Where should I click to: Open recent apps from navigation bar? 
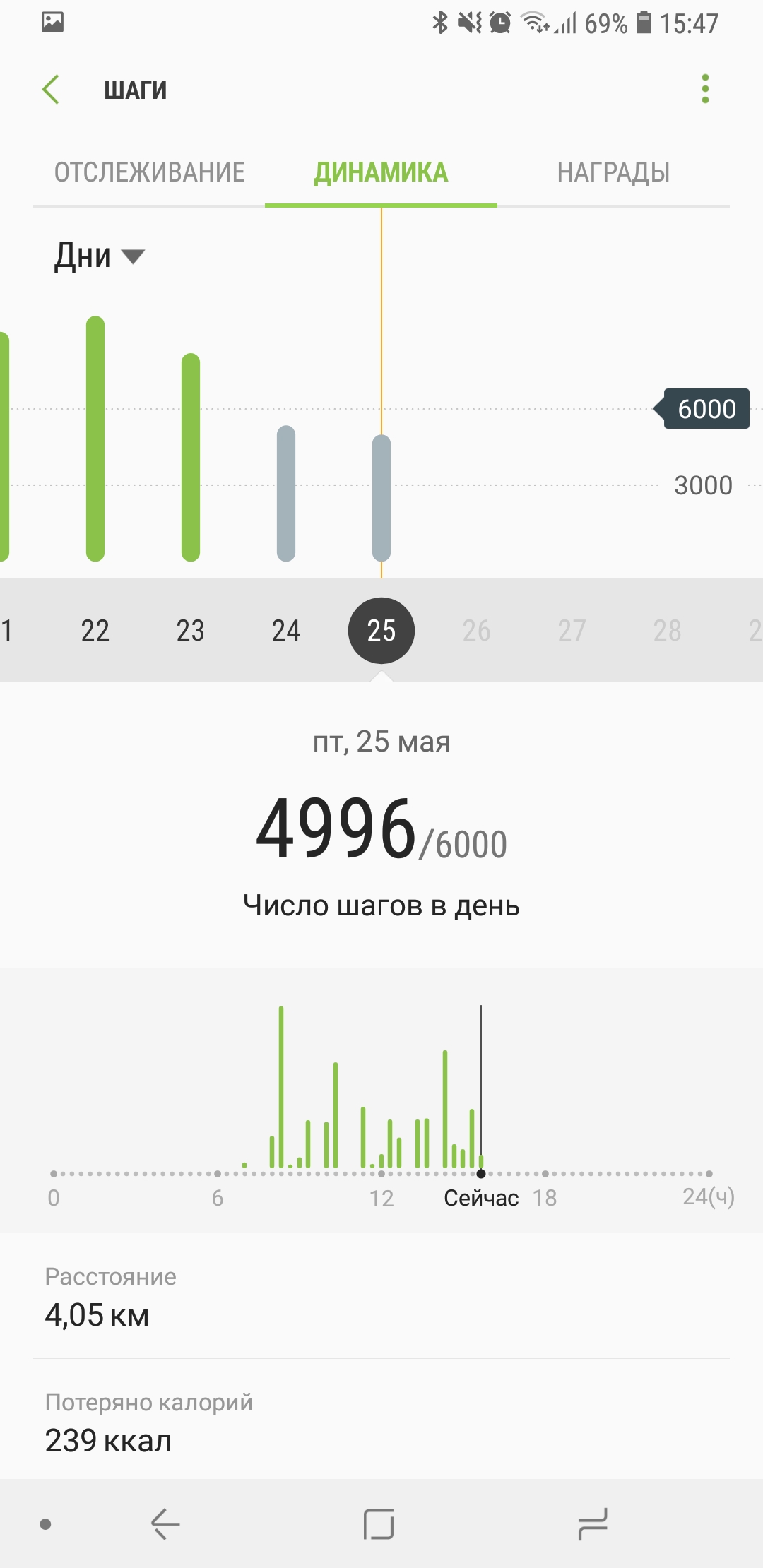(x=592, y=1524)
